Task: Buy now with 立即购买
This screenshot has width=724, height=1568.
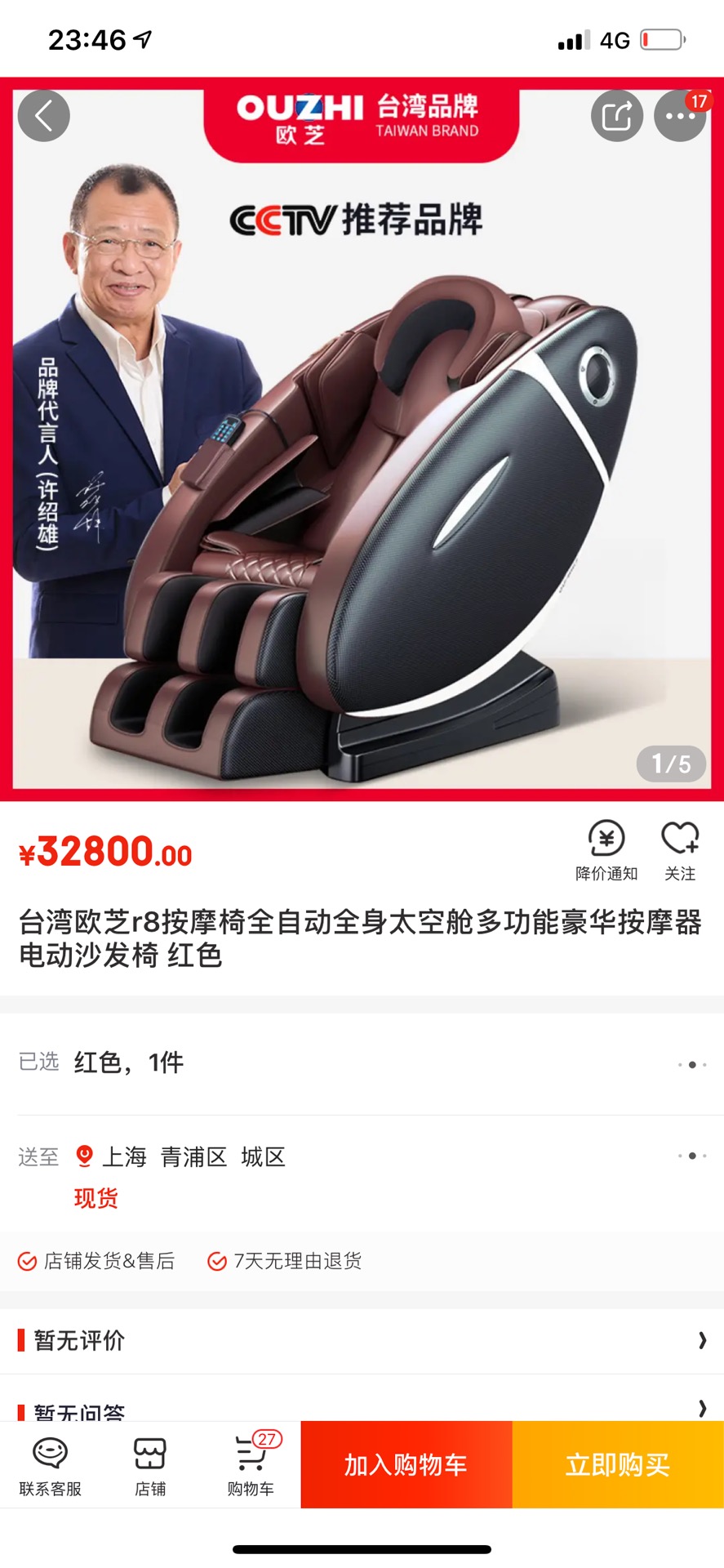Action: tap(618, 1464)
